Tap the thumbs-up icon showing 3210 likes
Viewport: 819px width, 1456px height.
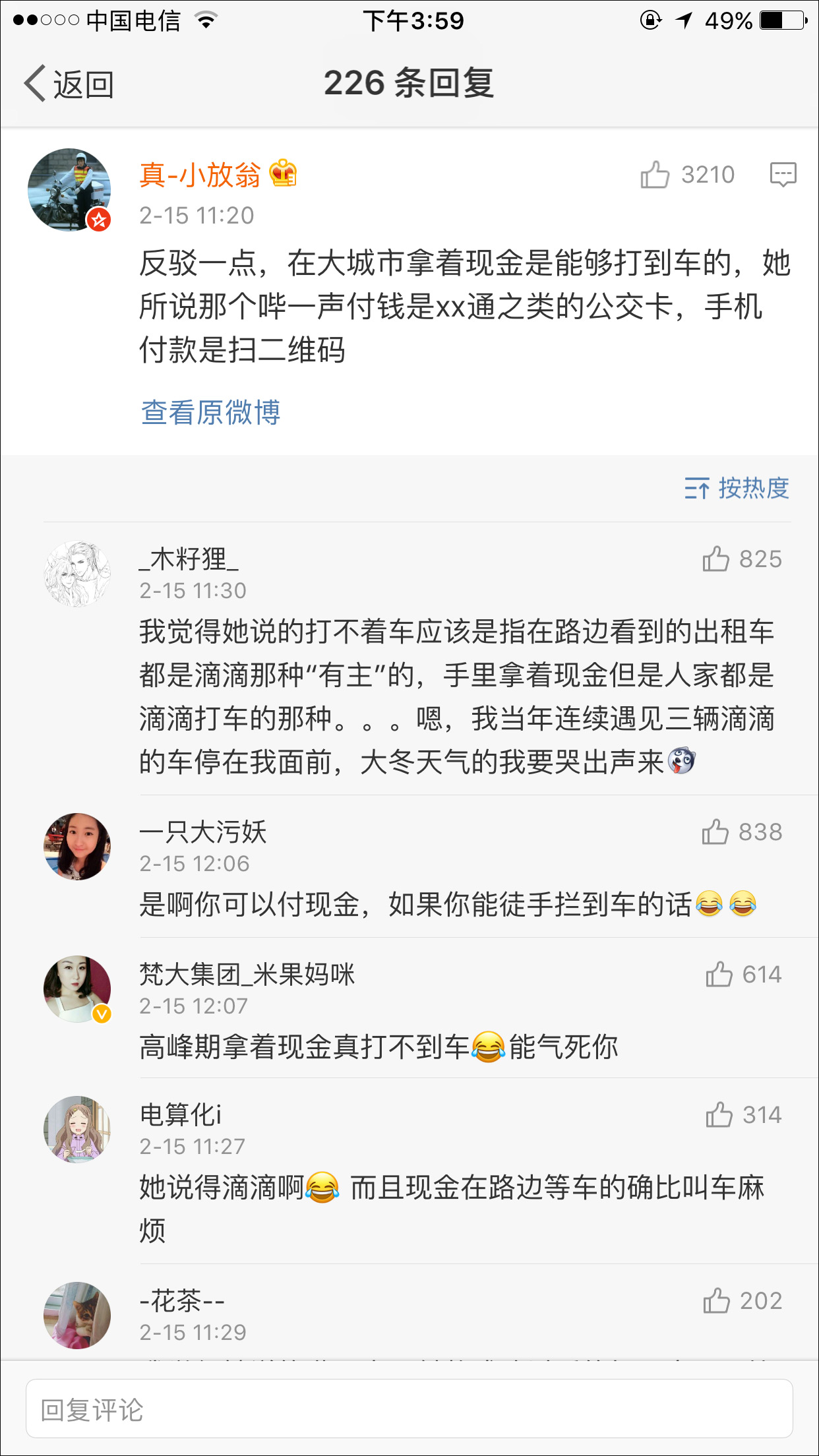pos(657,175)
